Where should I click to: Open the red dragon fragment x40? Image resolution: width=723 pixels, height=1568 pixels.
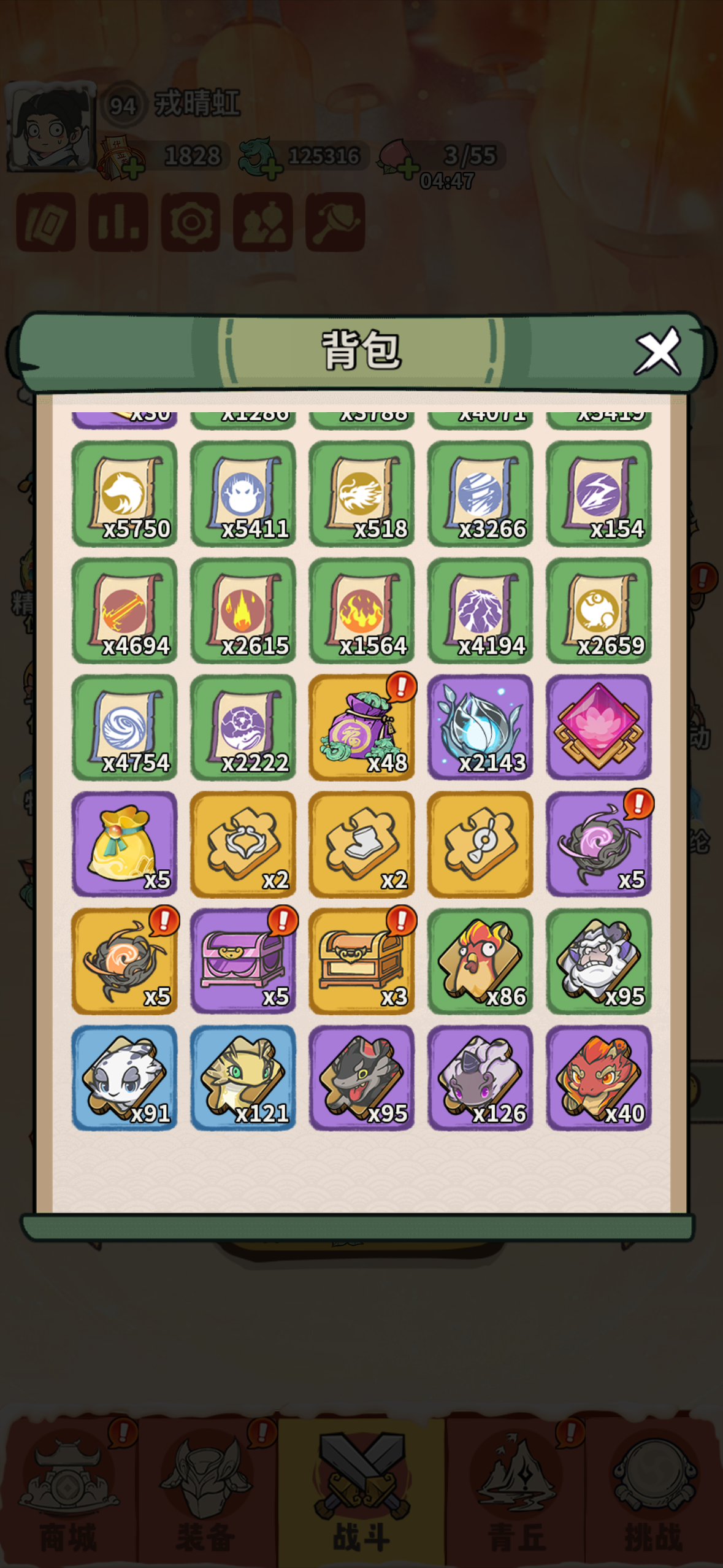(x=599, y=1078)
